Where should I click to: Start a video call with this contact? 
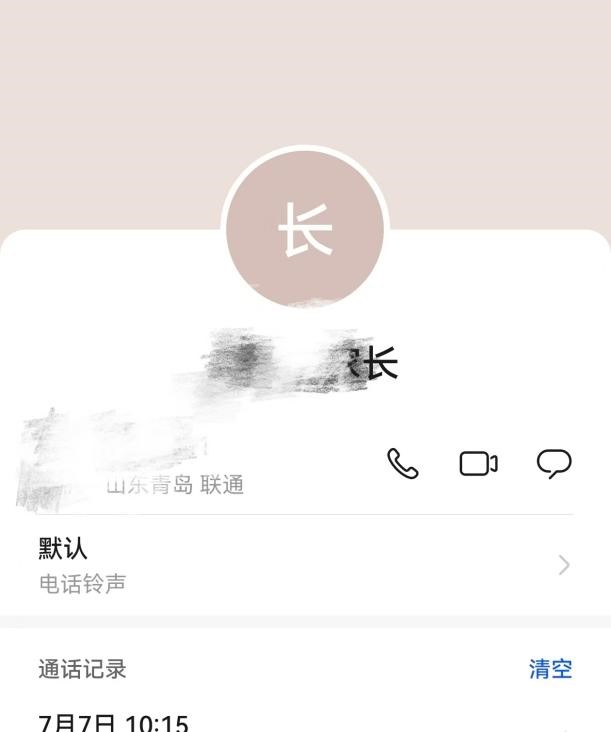coord(478,464)
